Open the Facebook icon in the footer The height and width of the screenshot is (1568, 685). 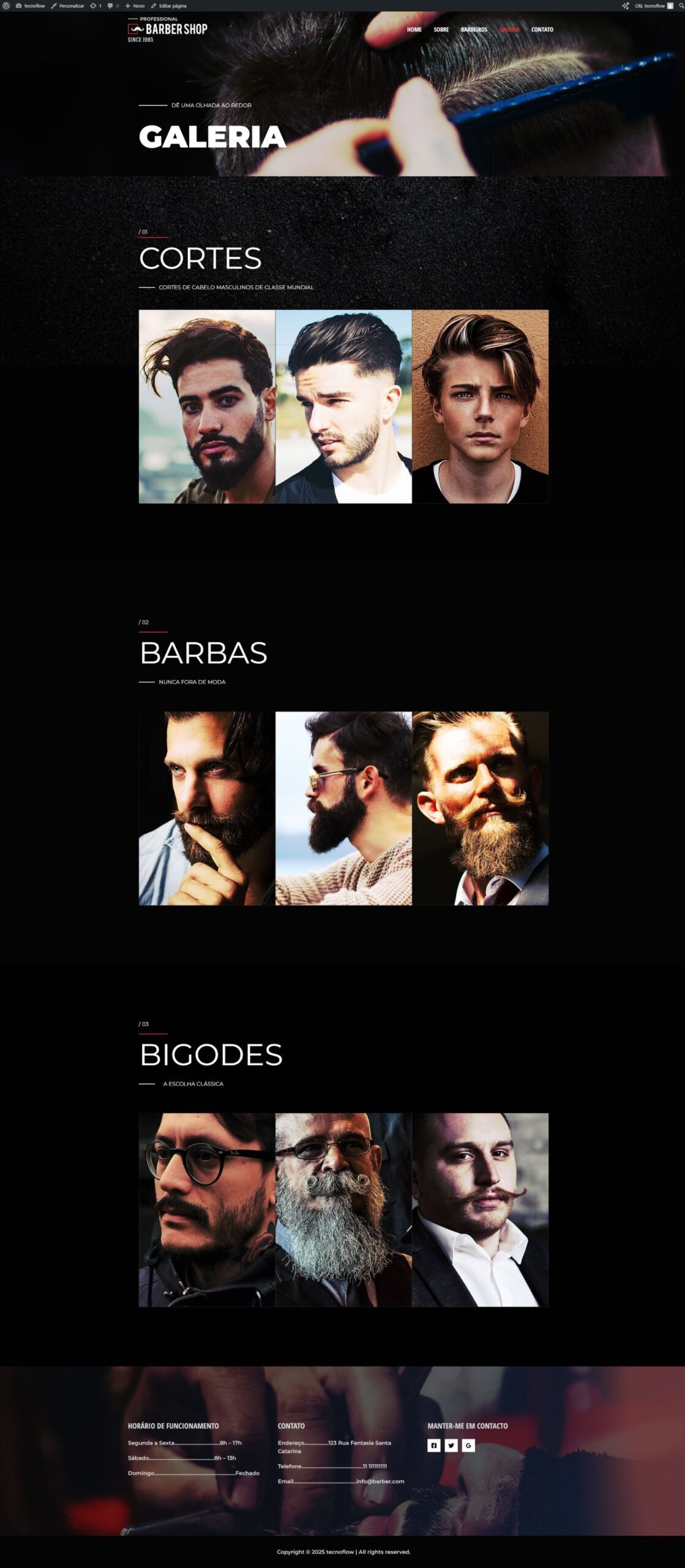pos(434,1445)
